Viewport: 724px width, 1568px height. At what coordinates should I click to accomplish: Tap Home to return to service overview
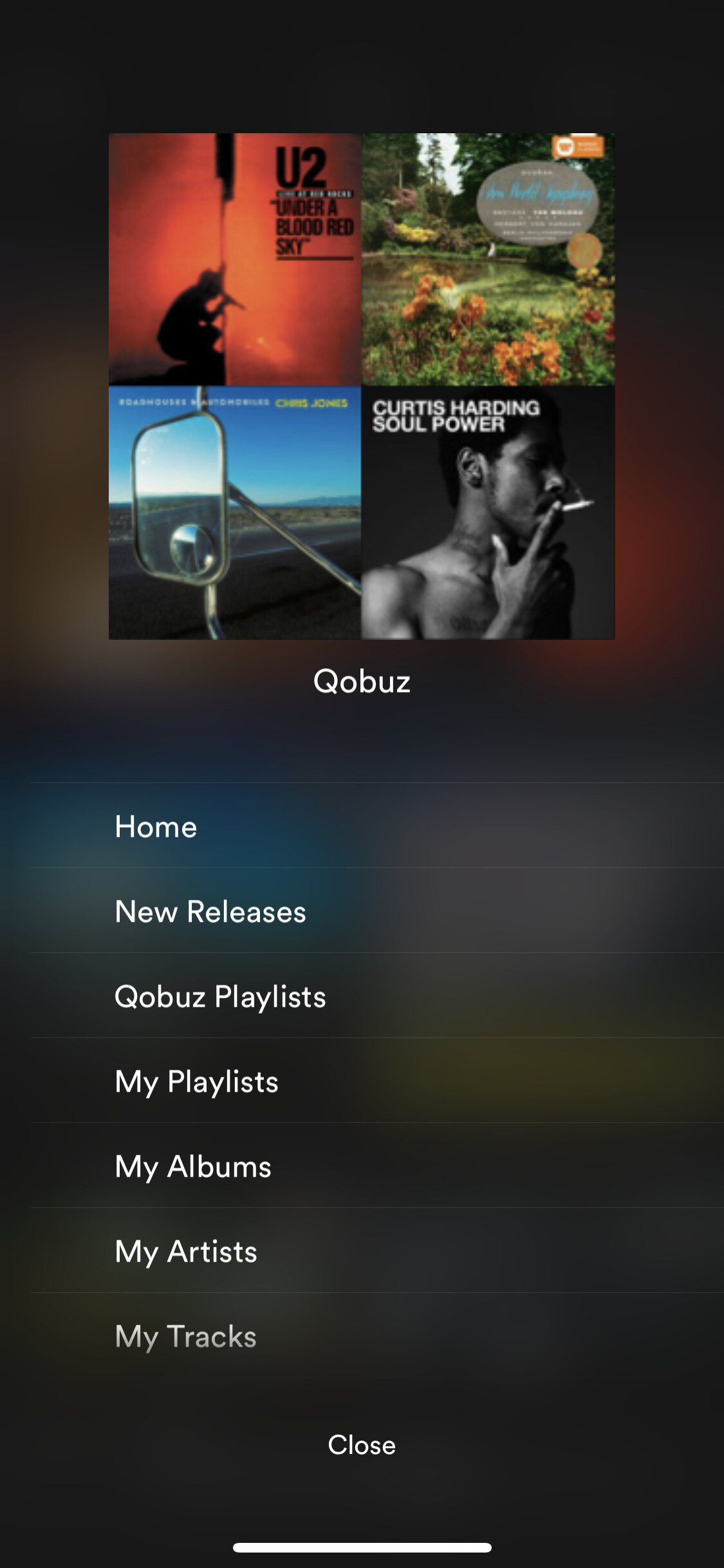pos(155,826)
